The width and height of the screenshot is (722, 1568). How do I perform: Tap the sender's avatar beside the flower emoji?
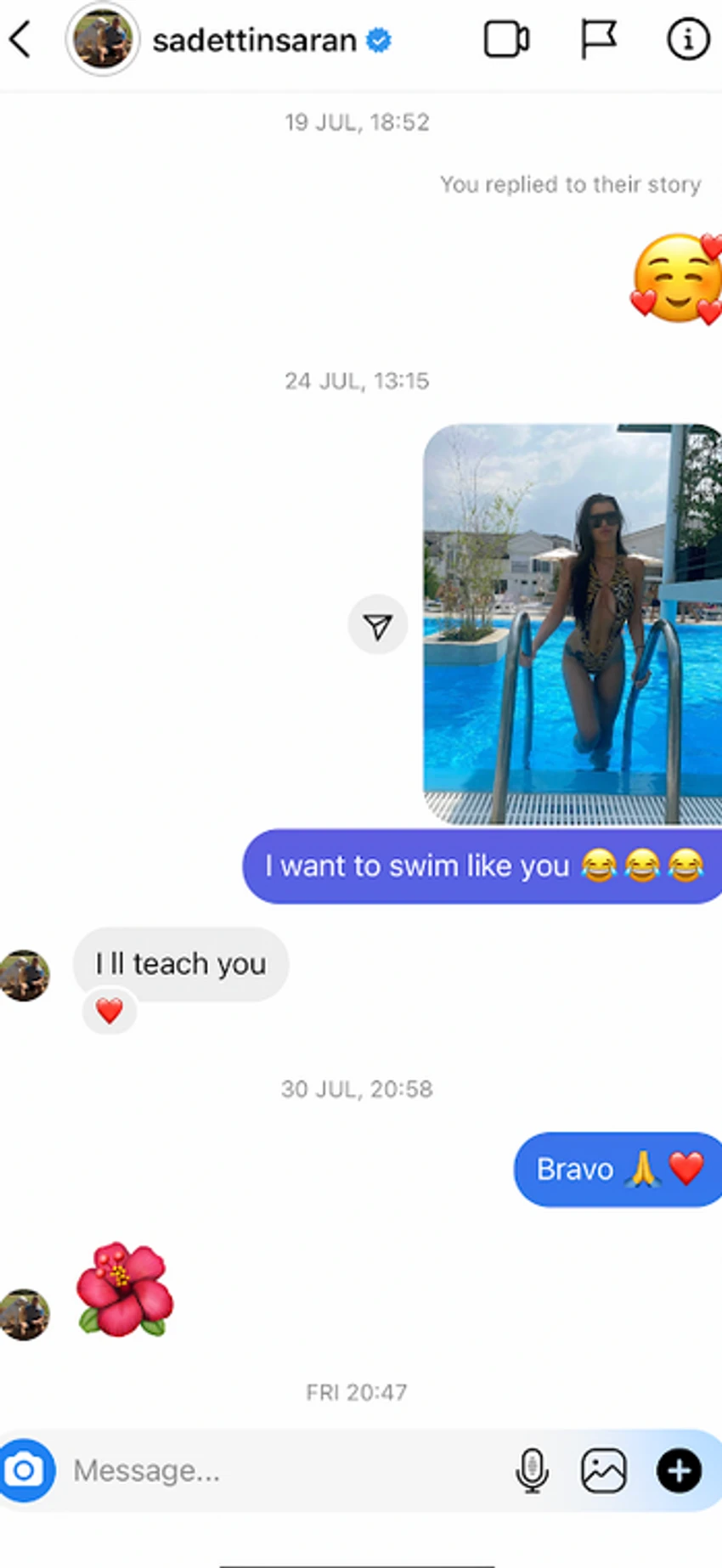[25, 1314]
